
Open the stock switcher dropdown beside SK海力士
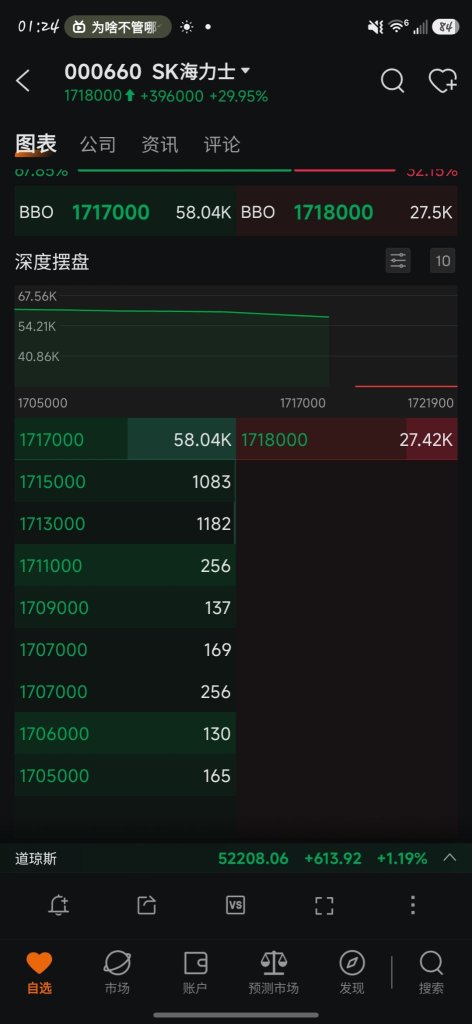tap(245, 71)
